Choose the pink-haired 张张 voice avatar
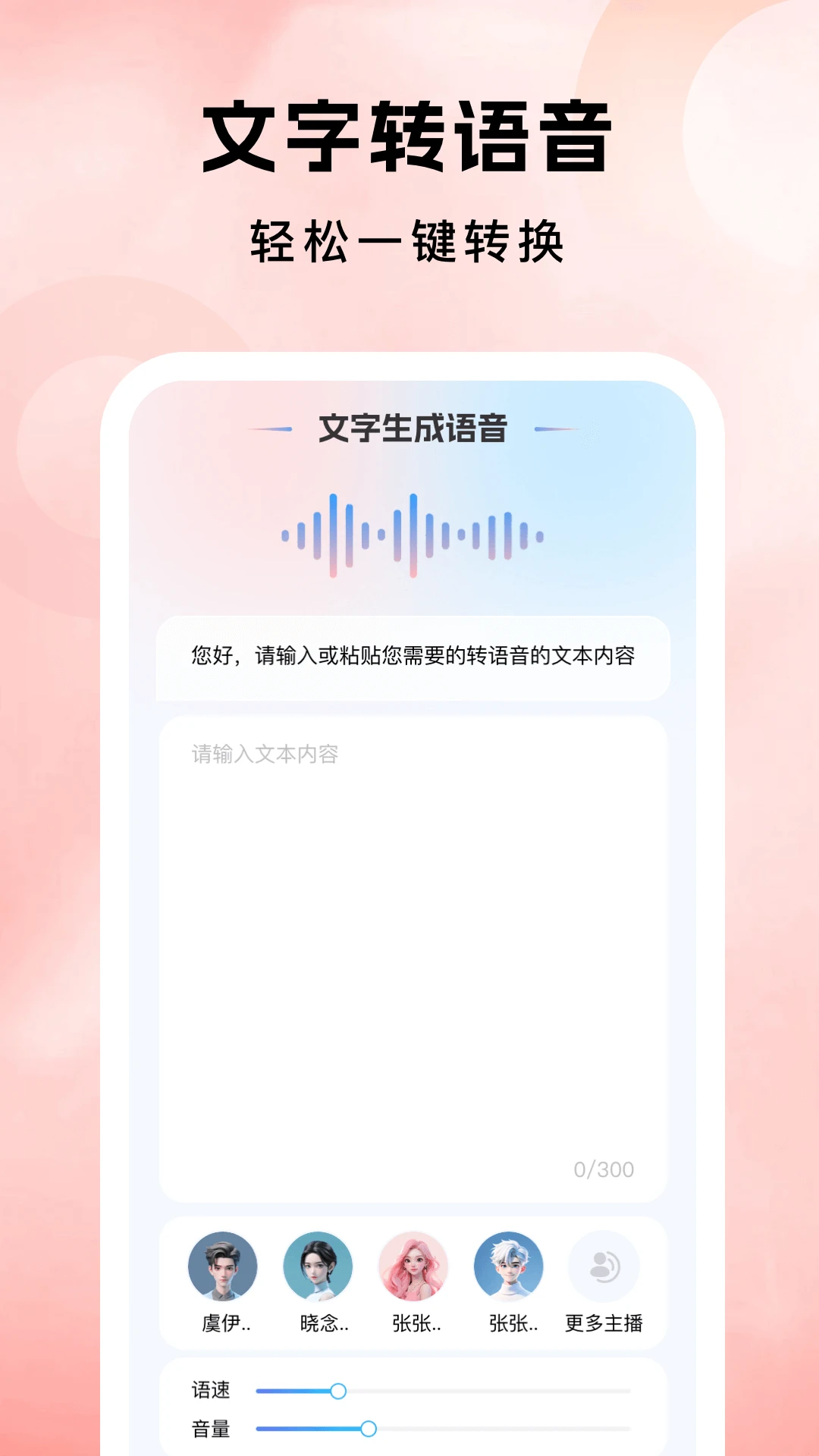The image size is (819, 1456). (x=412, y=1266)
